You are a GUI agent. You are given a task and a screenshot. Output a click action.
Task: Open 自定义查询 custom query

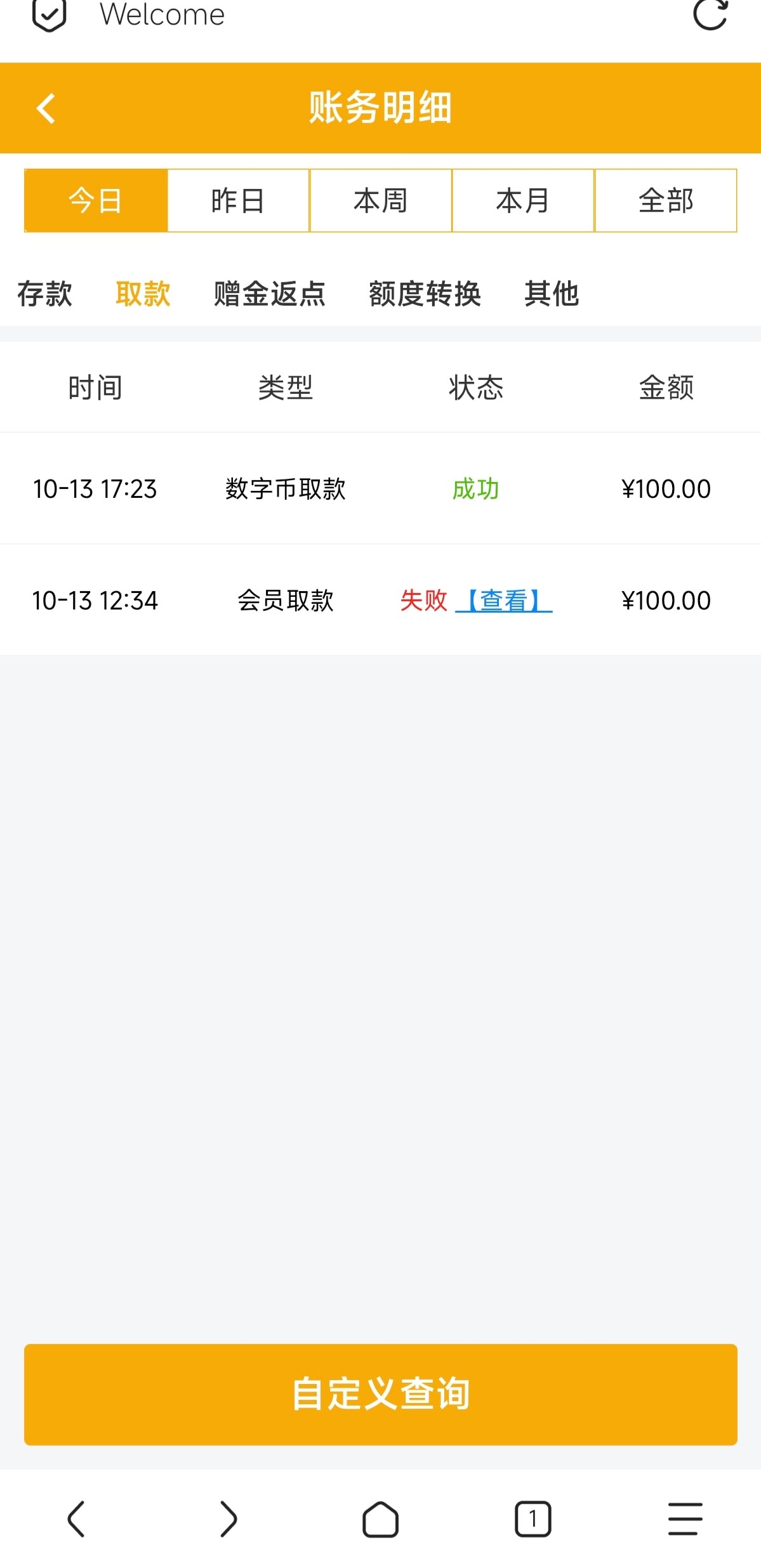(380, 1394)
